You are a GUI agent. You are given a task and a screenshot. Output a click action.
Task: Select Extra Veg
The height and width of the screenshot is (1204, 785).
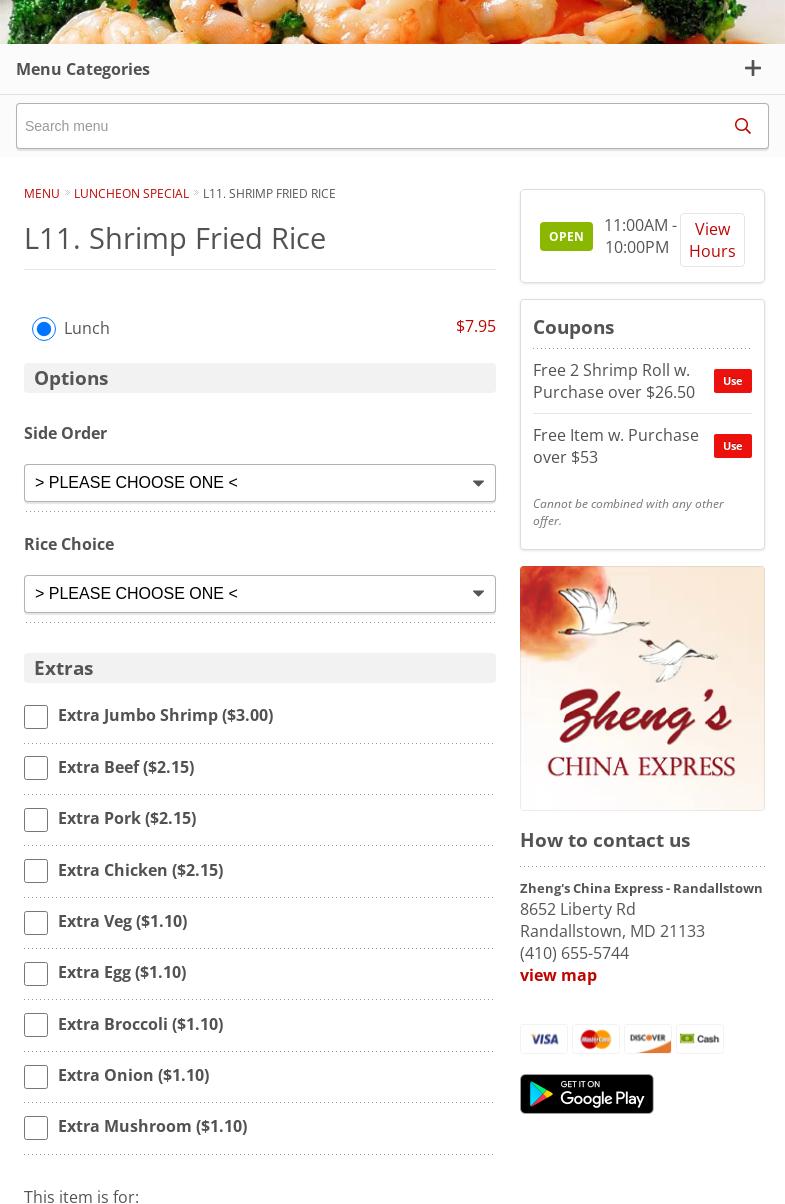[36, 923]
